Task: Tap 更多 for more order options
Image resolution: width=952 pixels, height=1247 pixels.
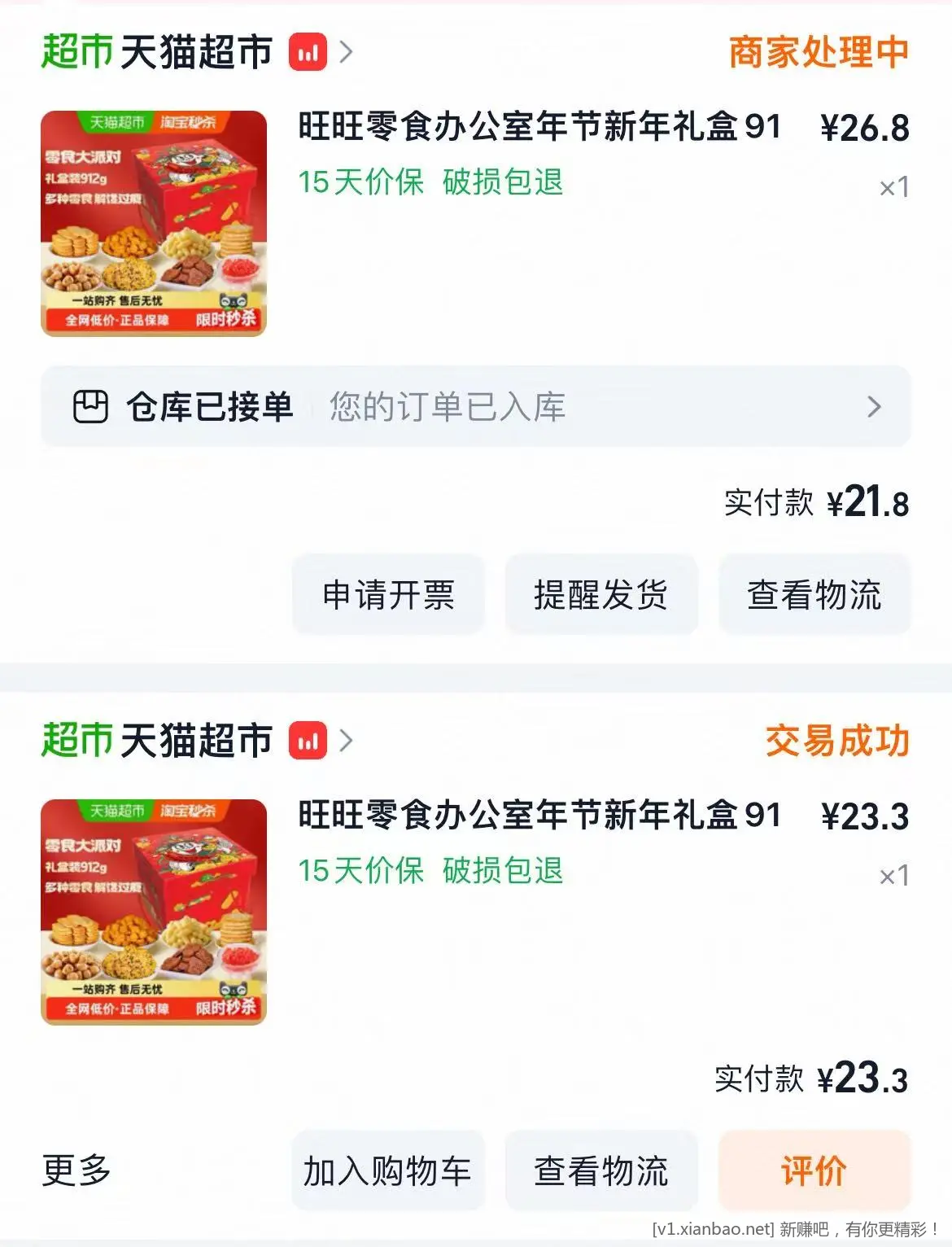Action: (77, 1170)
